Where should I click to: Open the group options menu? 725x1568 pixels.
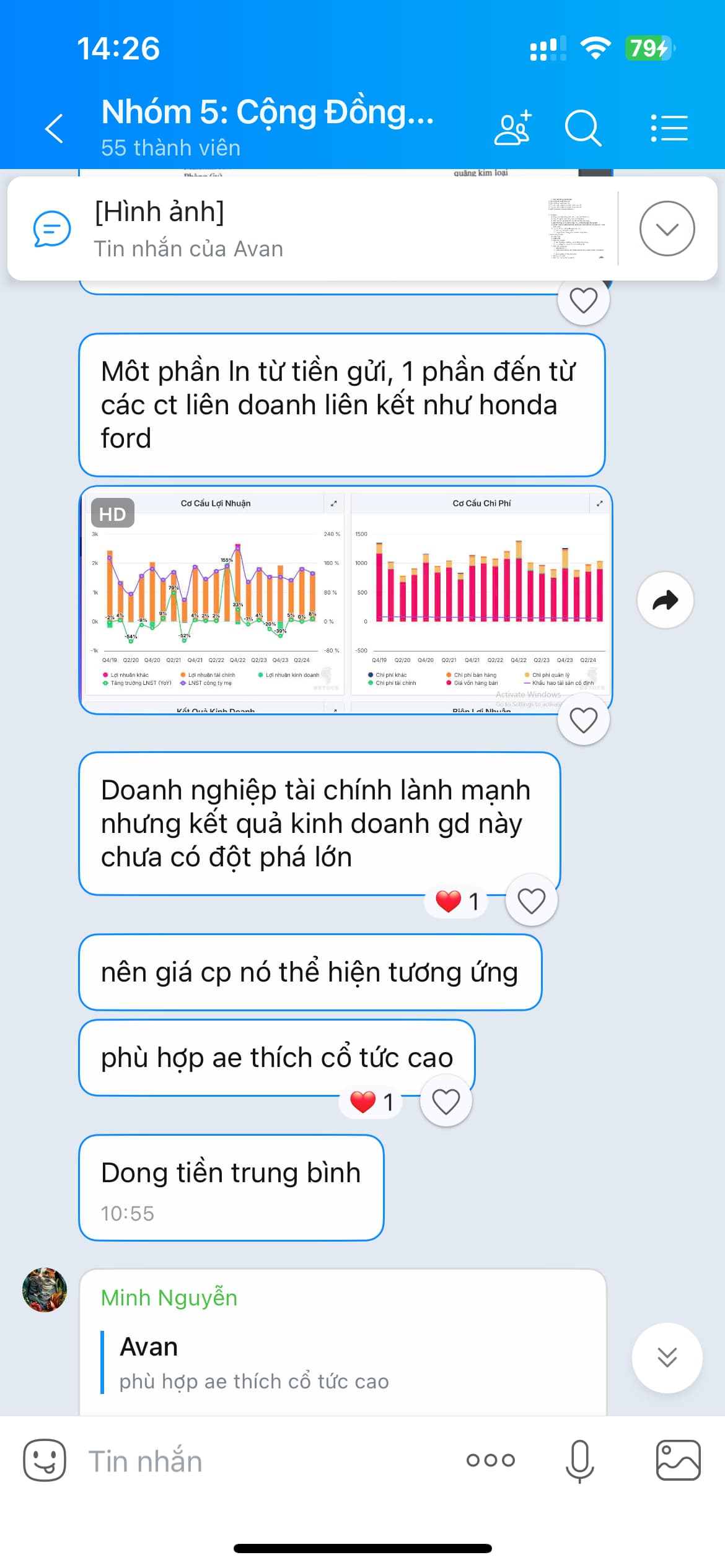(669, 129)
